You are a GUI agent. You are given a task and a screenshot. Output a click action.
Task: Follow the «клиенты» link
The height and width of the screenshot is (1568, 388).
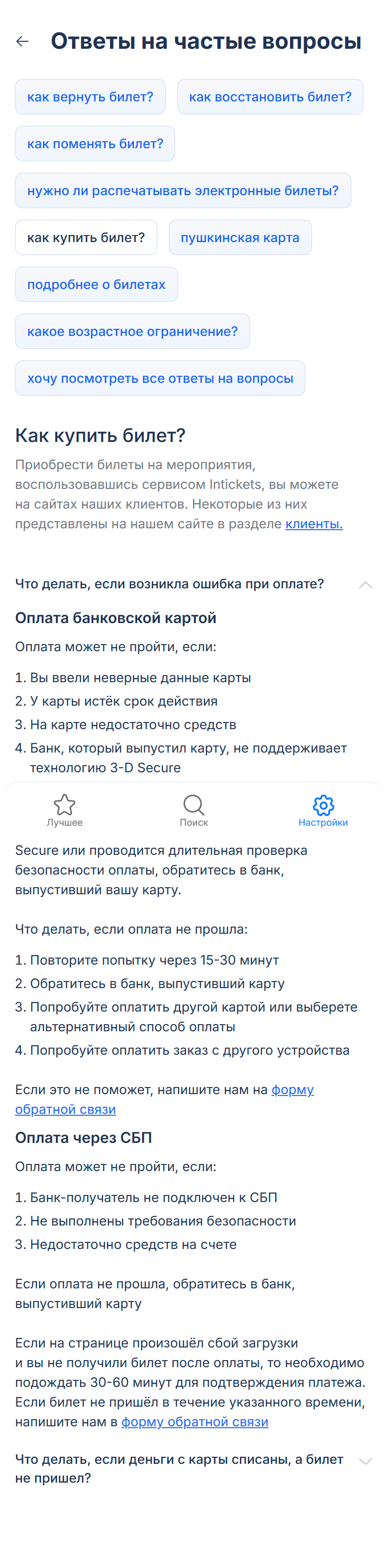coord(314,524)
